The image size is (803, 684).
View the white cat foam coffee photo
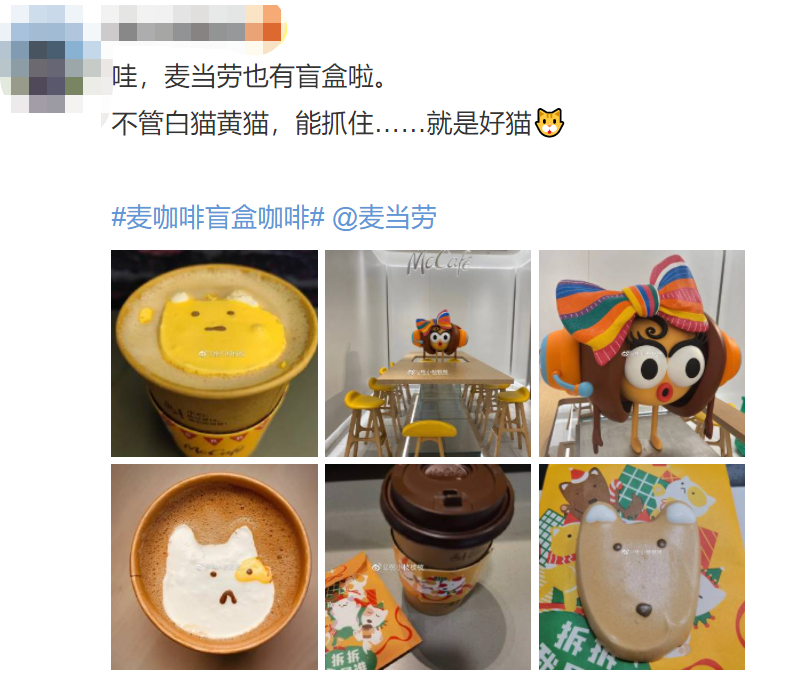(214, 567)
